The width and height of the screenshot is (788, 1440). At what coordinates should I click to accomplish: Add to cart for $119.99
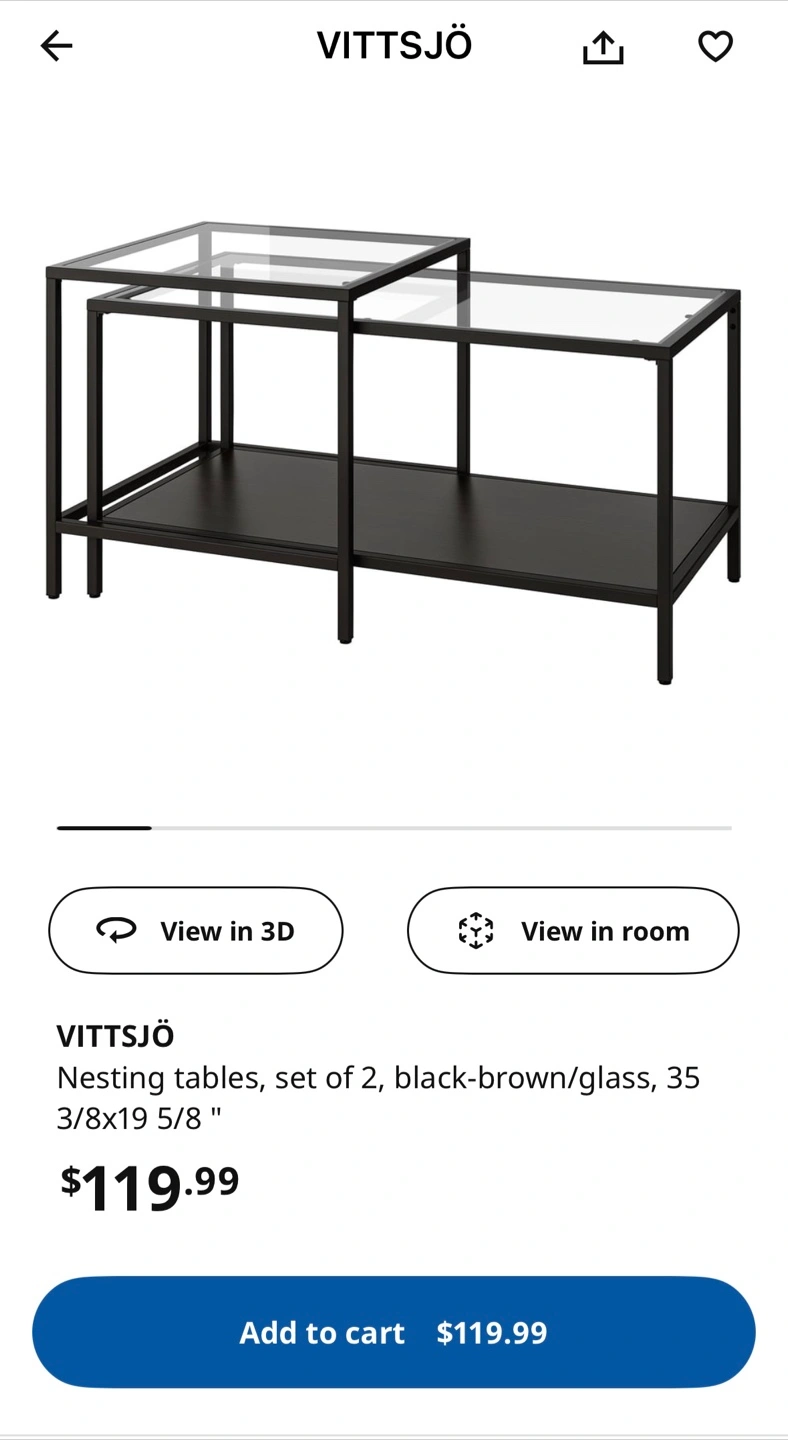394,1332
